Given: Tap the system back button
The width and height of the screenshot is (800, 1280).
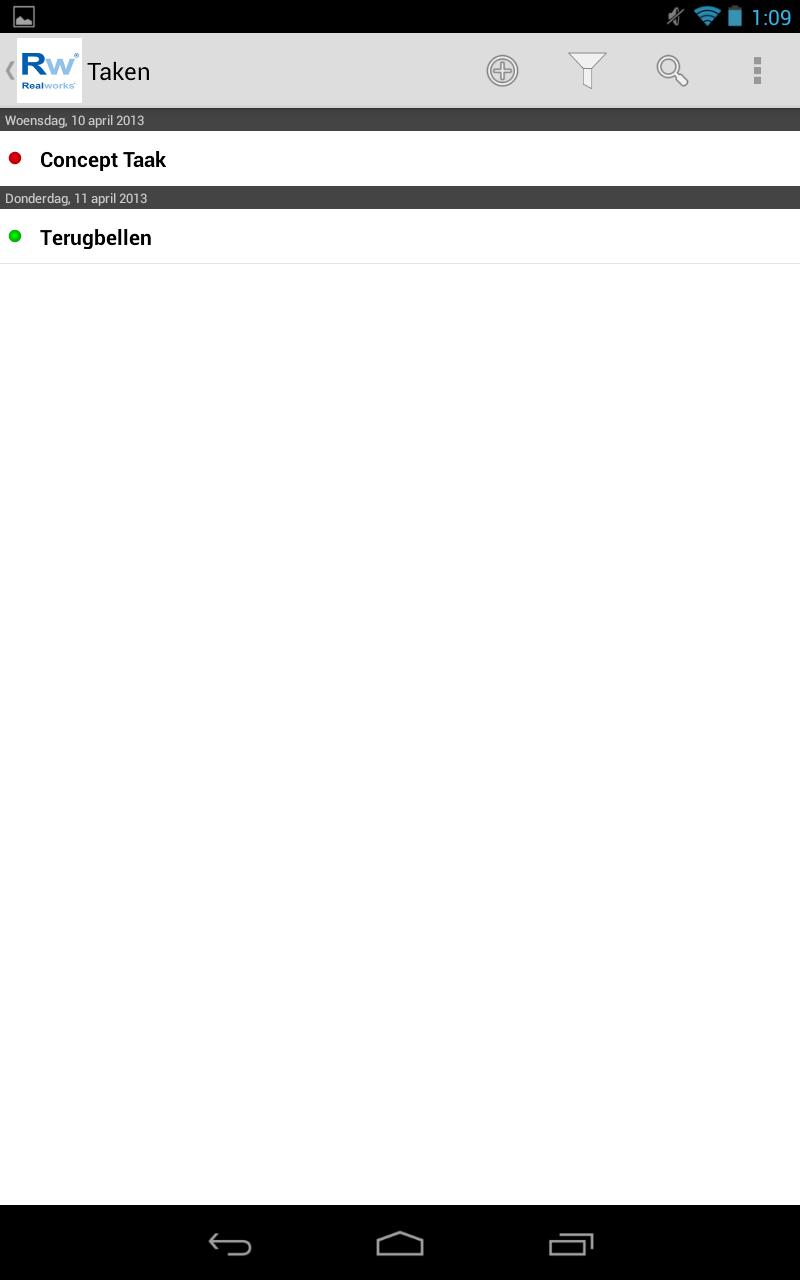Looking at the screenshot, I should 229,1244.
